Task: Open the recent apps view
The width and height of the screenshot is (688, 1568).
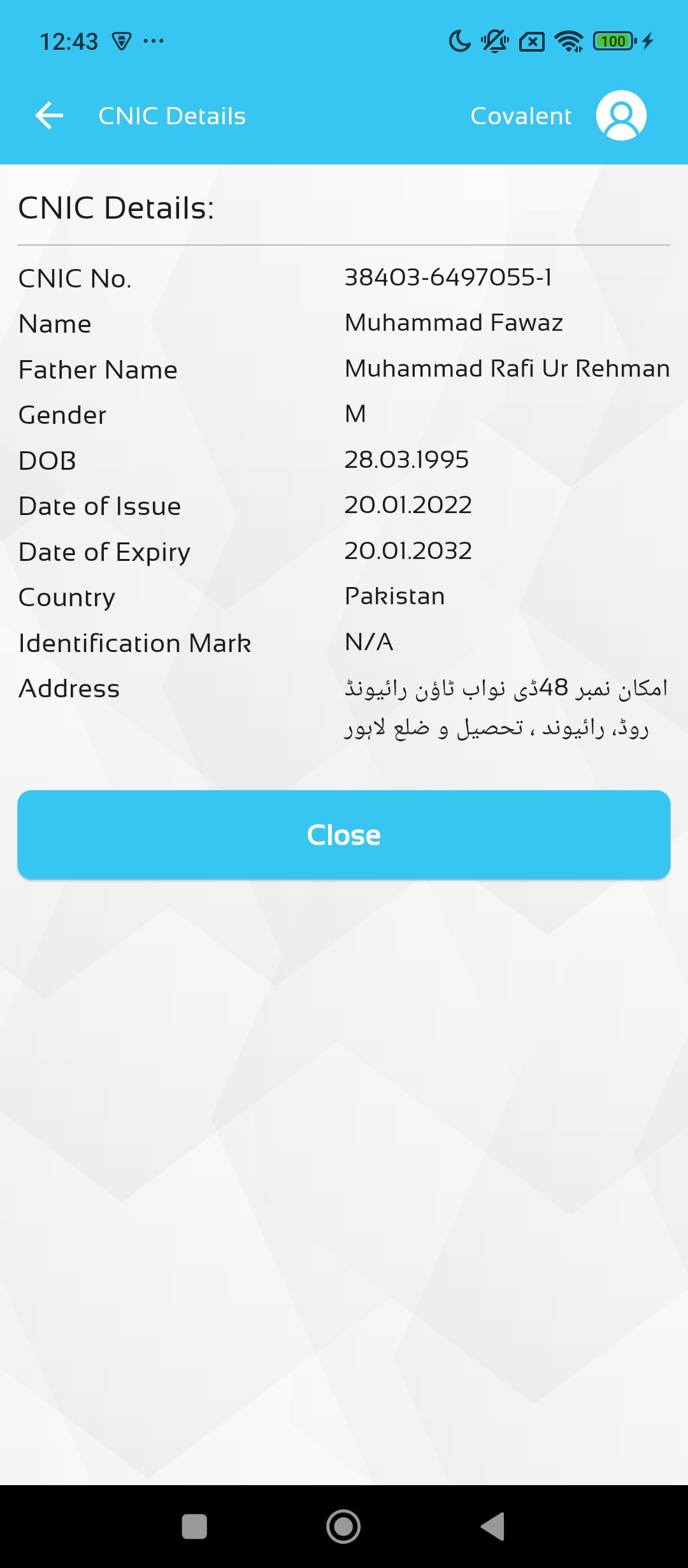Action: coord(194,1527)
